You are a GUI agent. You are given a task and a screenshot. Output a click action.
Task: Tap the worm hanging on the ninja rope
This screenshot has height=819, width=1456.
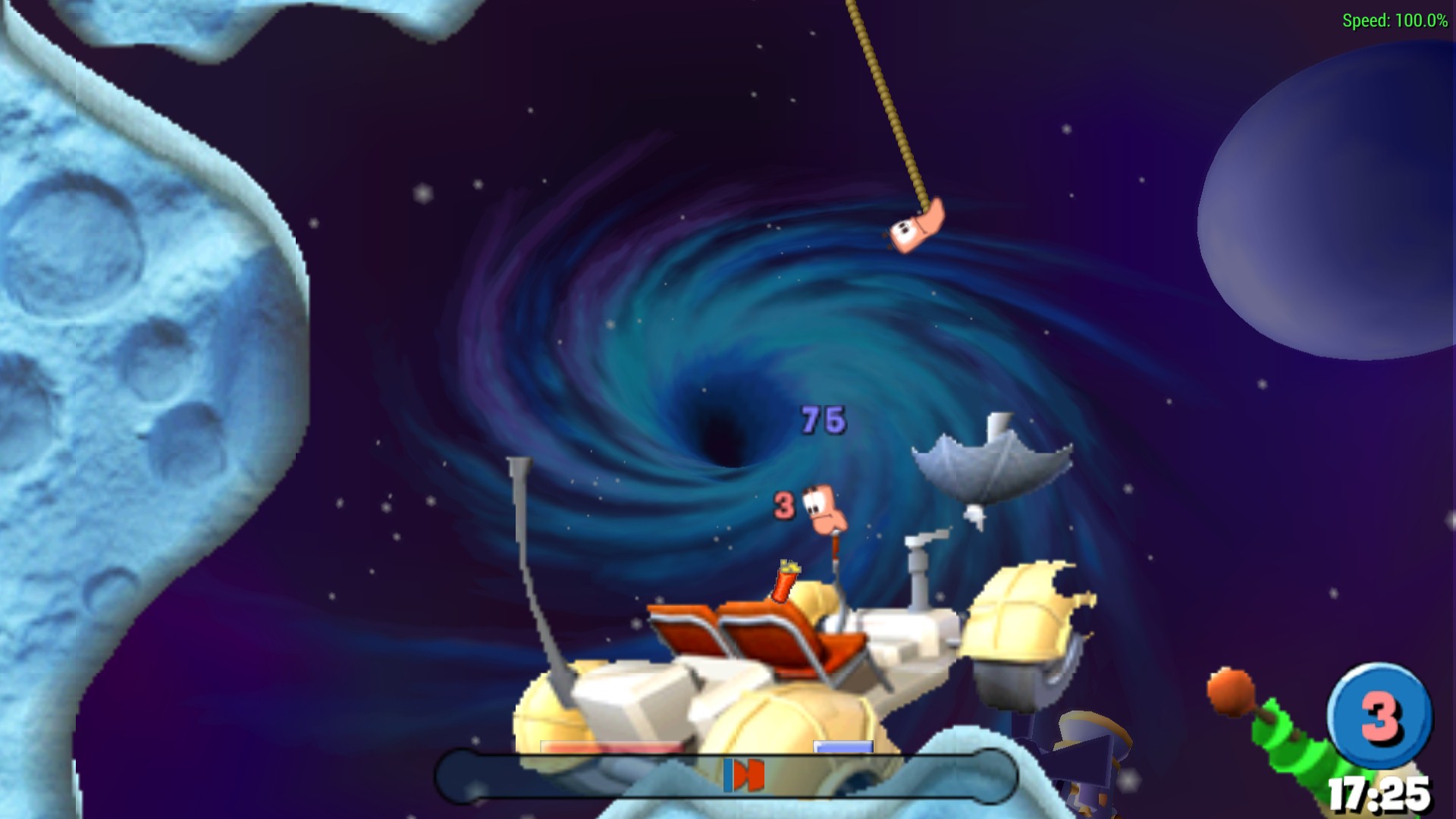click(x=917, y=227)
